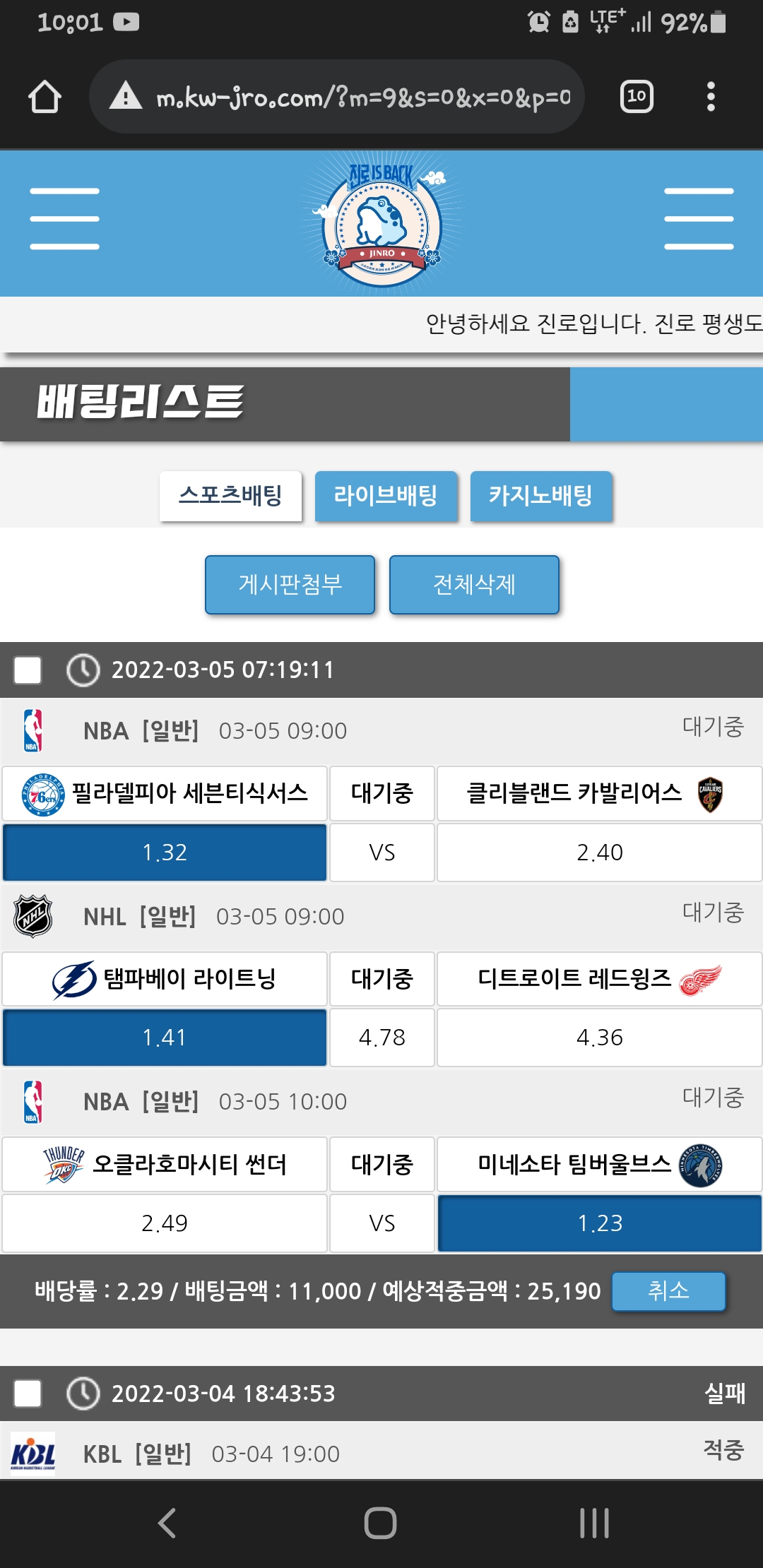Switch to the 카지노배팅 tab
Viewport: 763px width, 1568px height.
[x=541, y=496]
